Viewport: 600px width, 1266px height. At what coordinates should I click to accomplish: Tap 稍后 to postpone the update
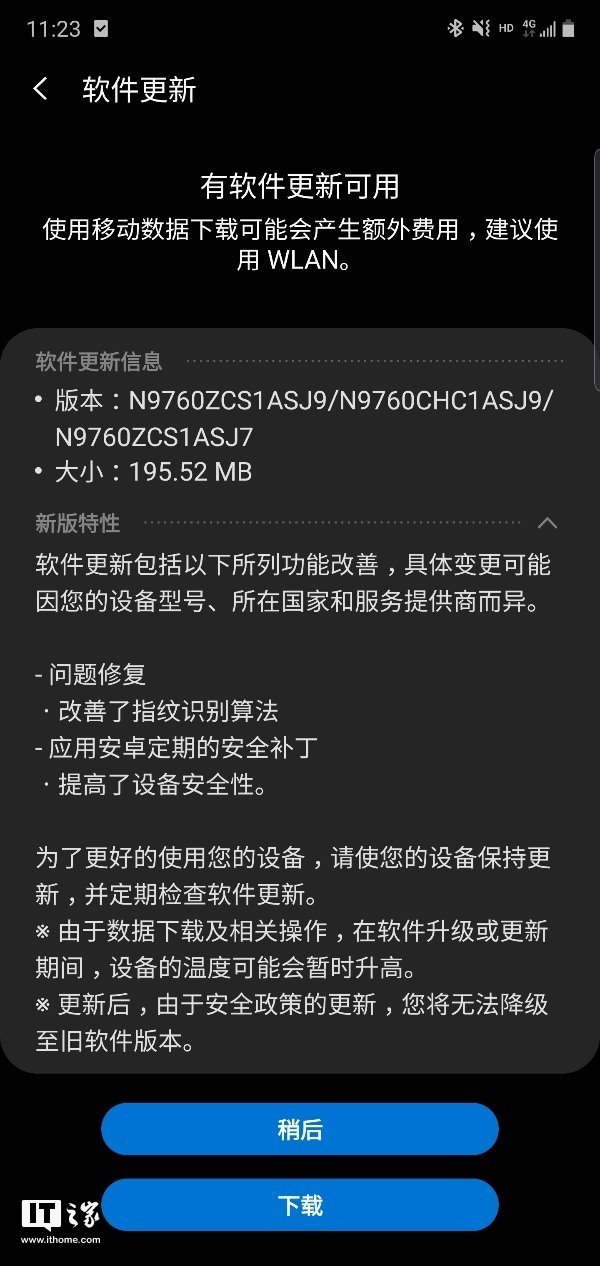(x=300, y=1130)
